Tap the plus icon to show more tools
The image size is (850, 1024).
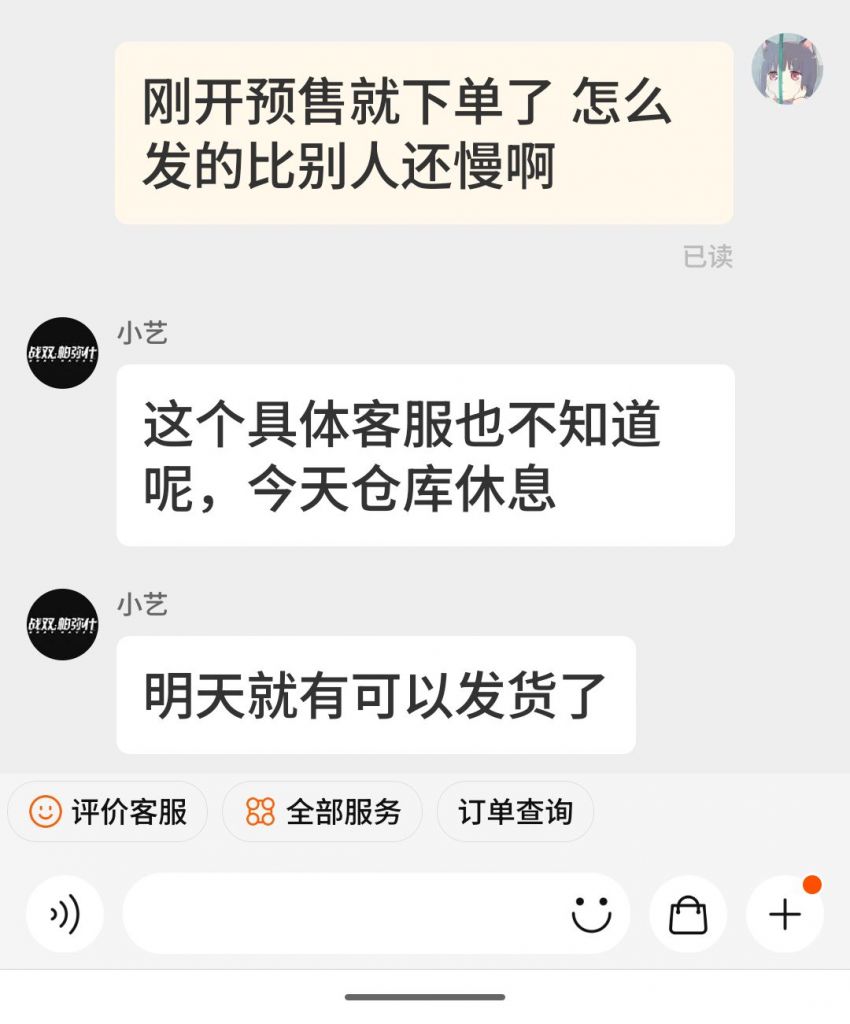point(785,913)
